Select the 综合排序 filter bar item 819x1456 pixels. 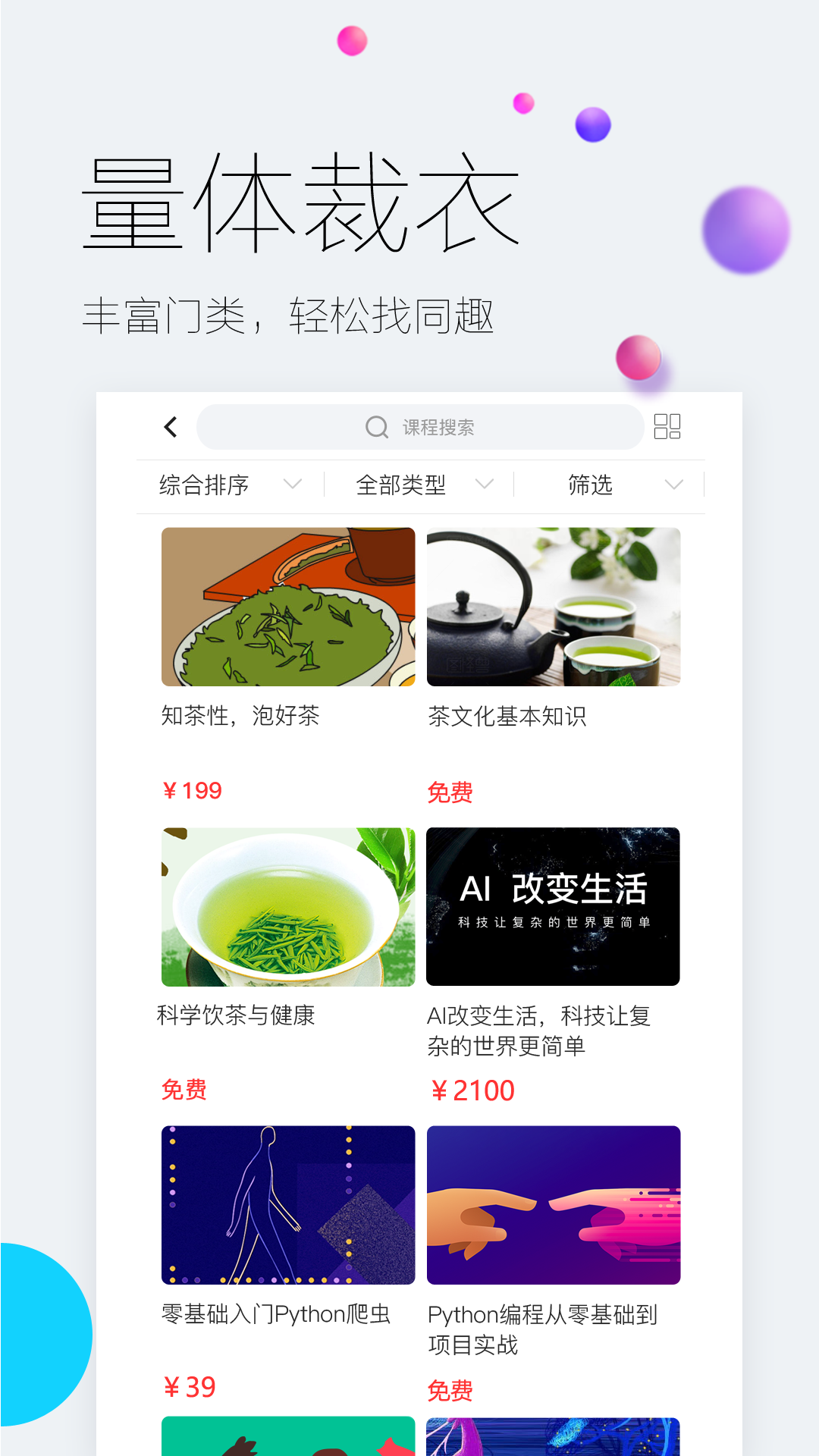click(206, 485)
